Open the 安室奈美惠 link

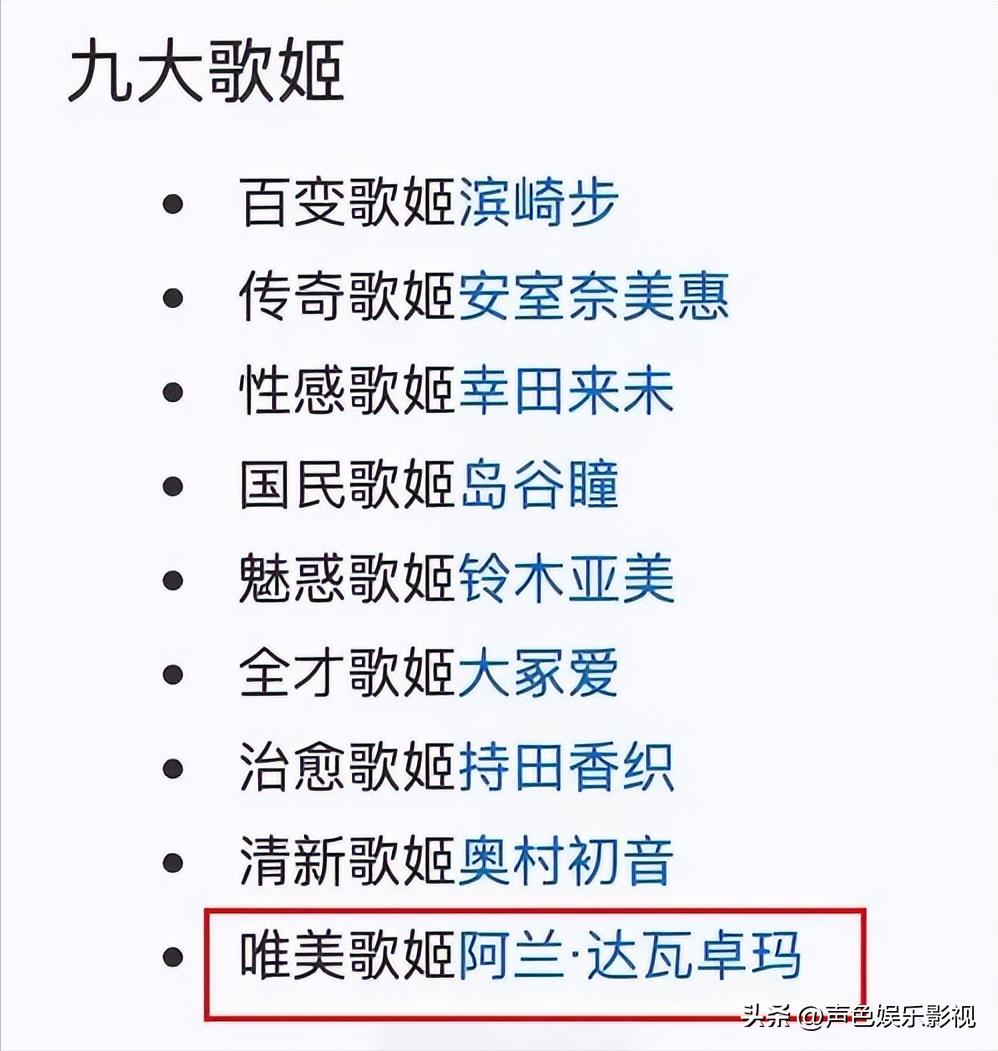pos(593,297)
